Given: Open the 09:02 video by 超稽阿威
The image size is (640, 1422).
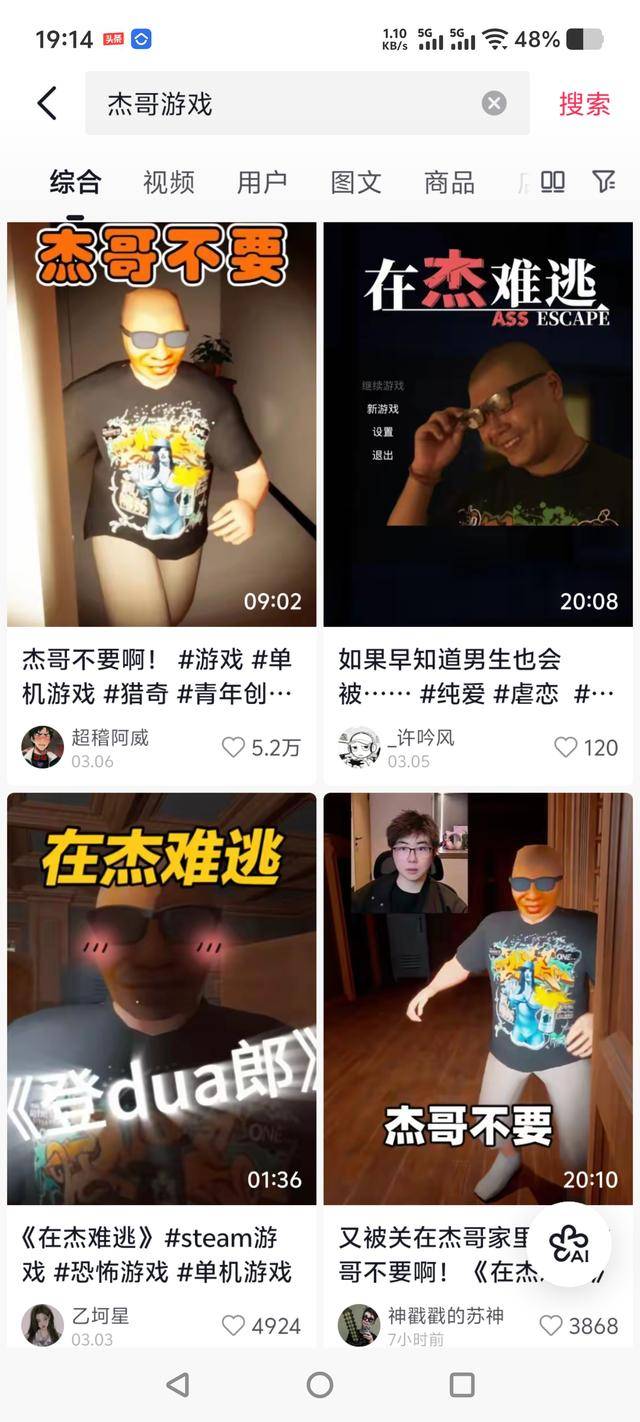Looking at the screenshot, I should (162, 424).
